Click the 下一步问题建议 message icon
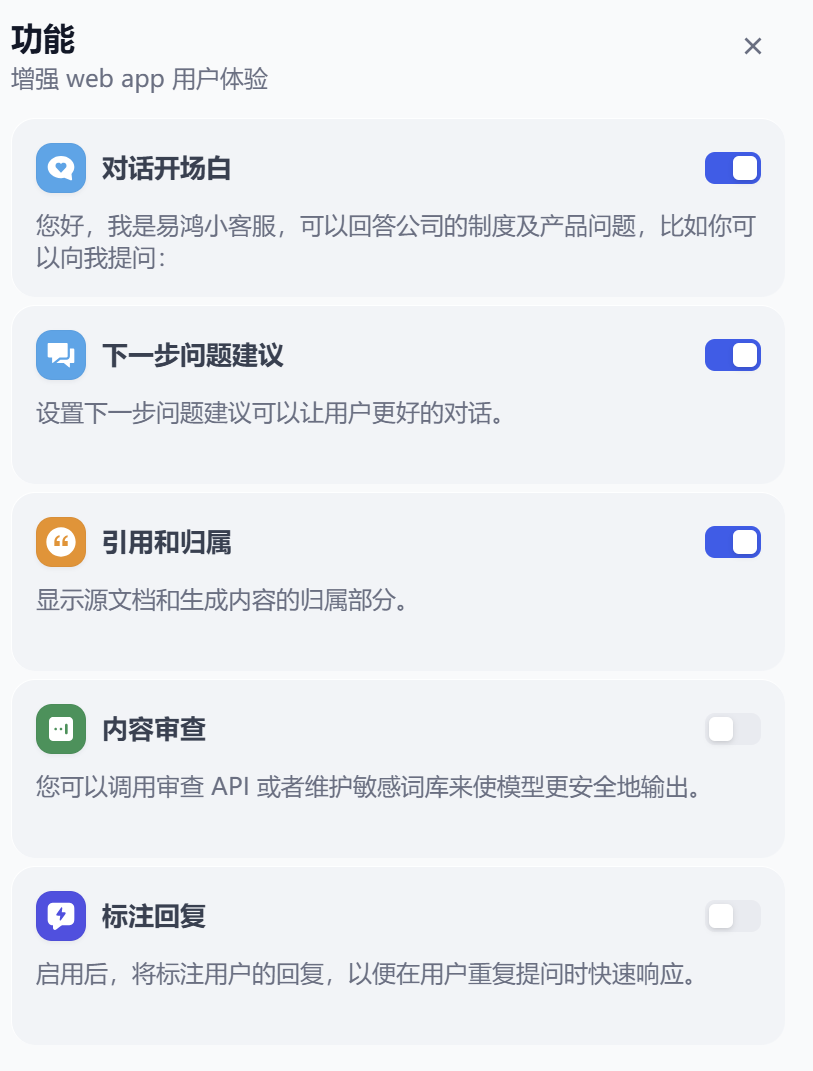Screen dimensions: 813x1071 coord(60,355)
